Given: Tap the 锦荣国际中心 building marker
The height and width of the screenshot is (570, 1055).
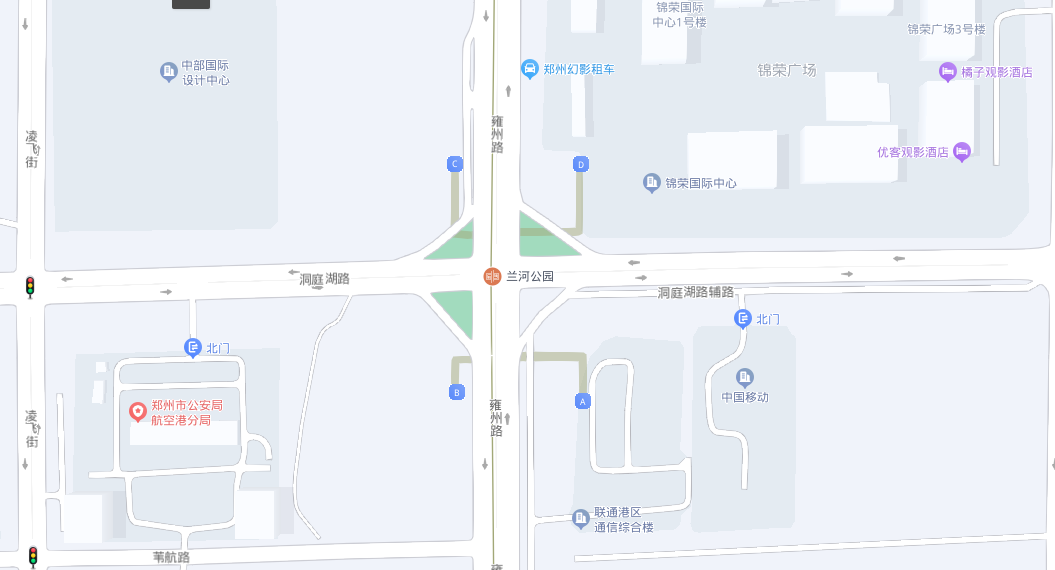Looking at the screenshot, I should tap(652, 183).
